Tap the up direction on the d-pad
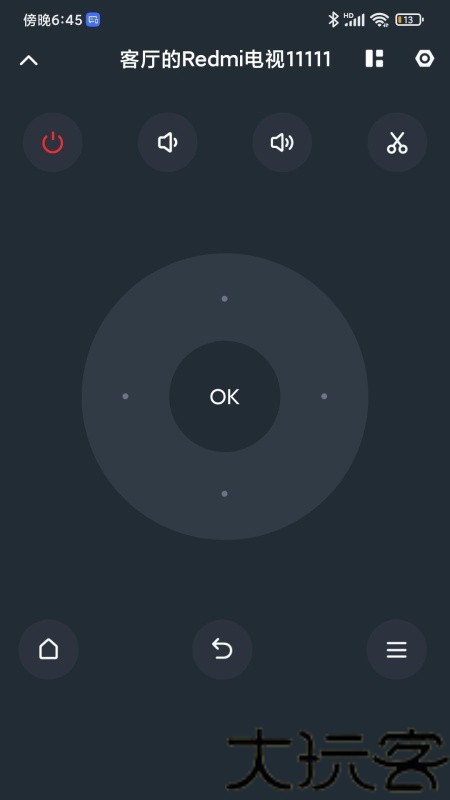 point(224,299)
